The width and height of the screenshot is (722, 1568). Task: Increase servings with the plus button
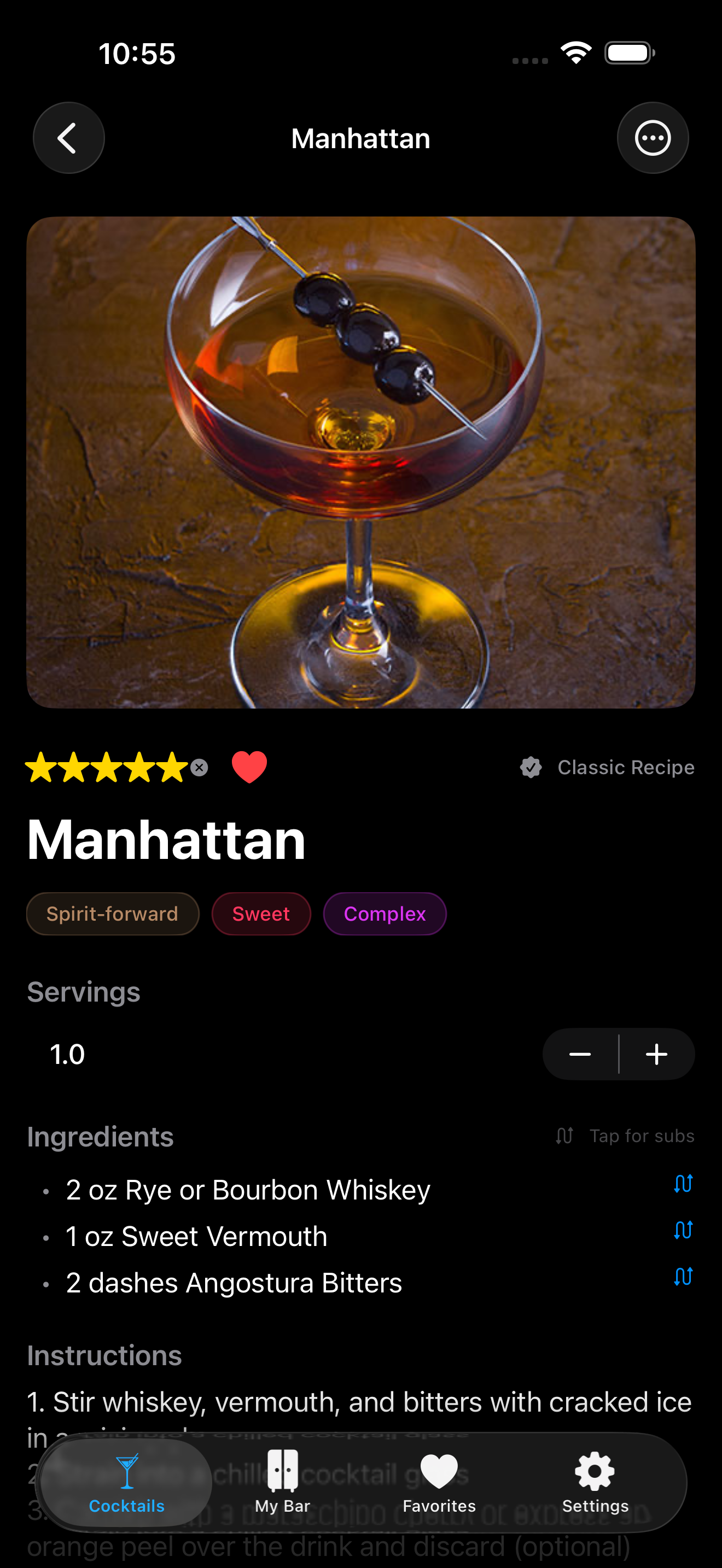coord(656,1054)
